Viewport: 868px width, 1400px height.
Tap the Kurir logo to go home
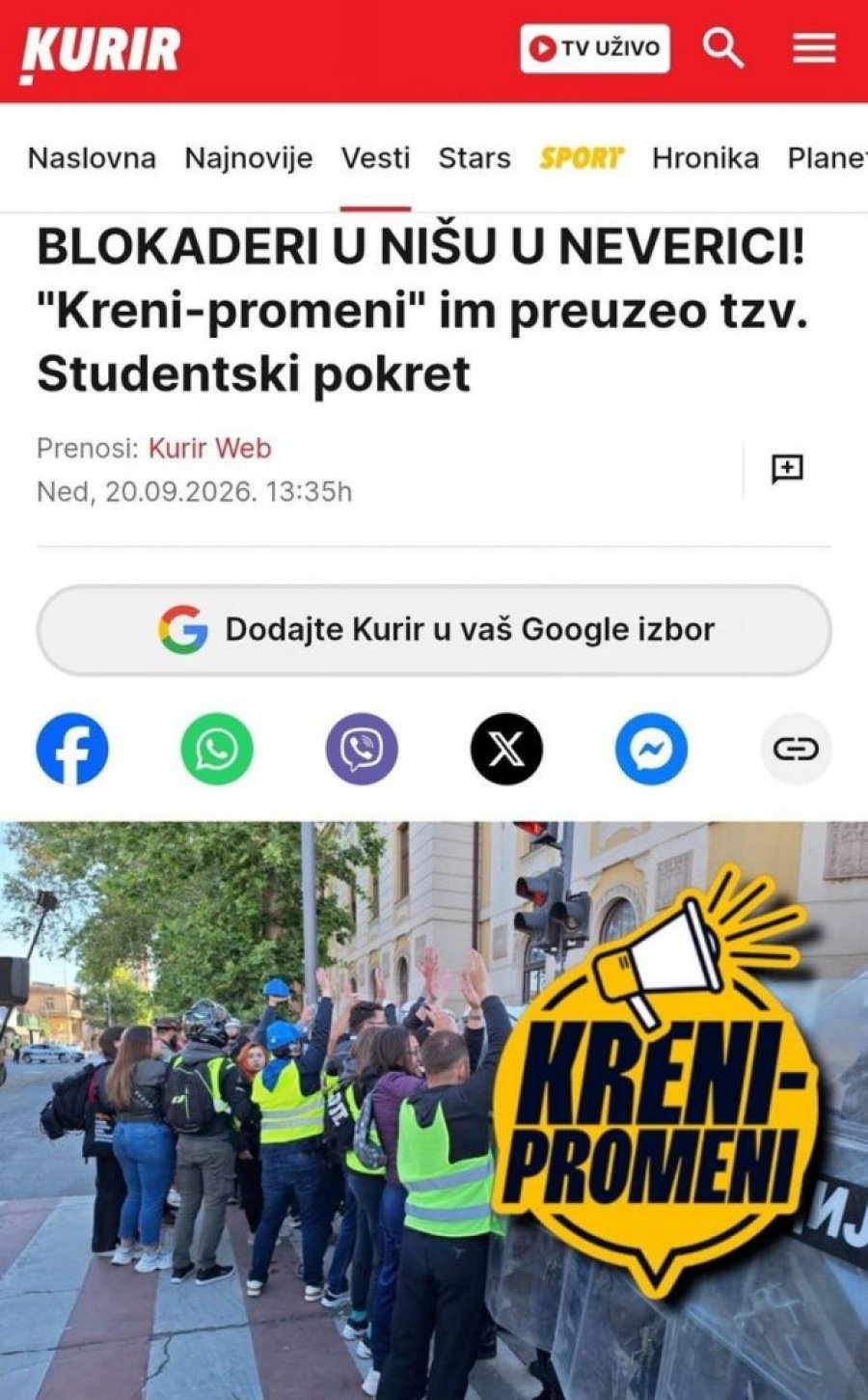point(100,53)
